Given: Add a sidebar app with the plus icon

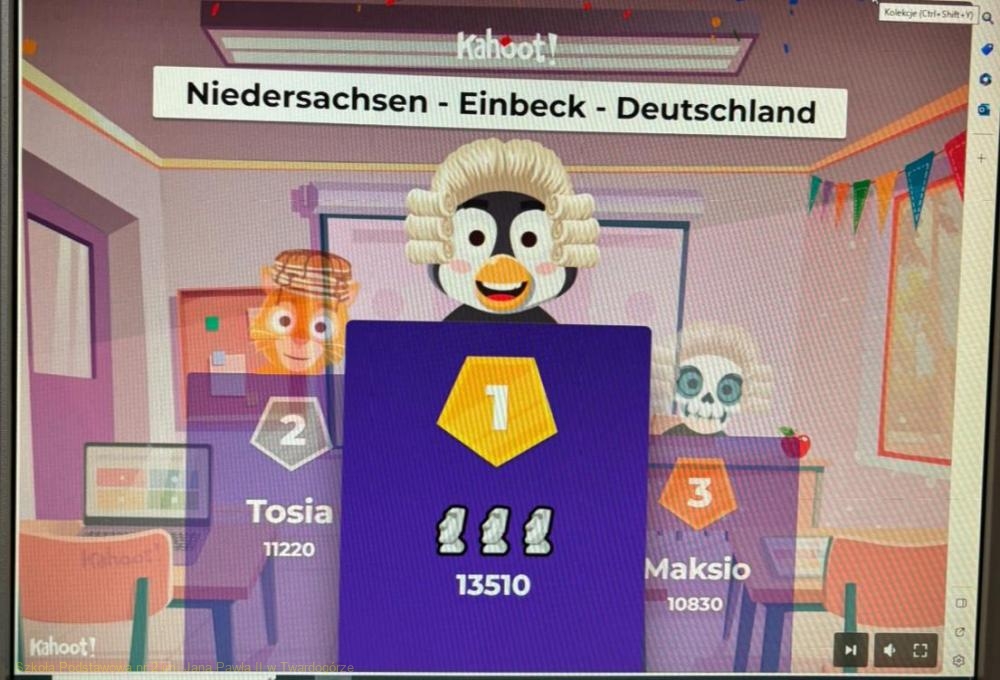Looking at the screenshot, I should pyautogui.click(x=982, y=157).
